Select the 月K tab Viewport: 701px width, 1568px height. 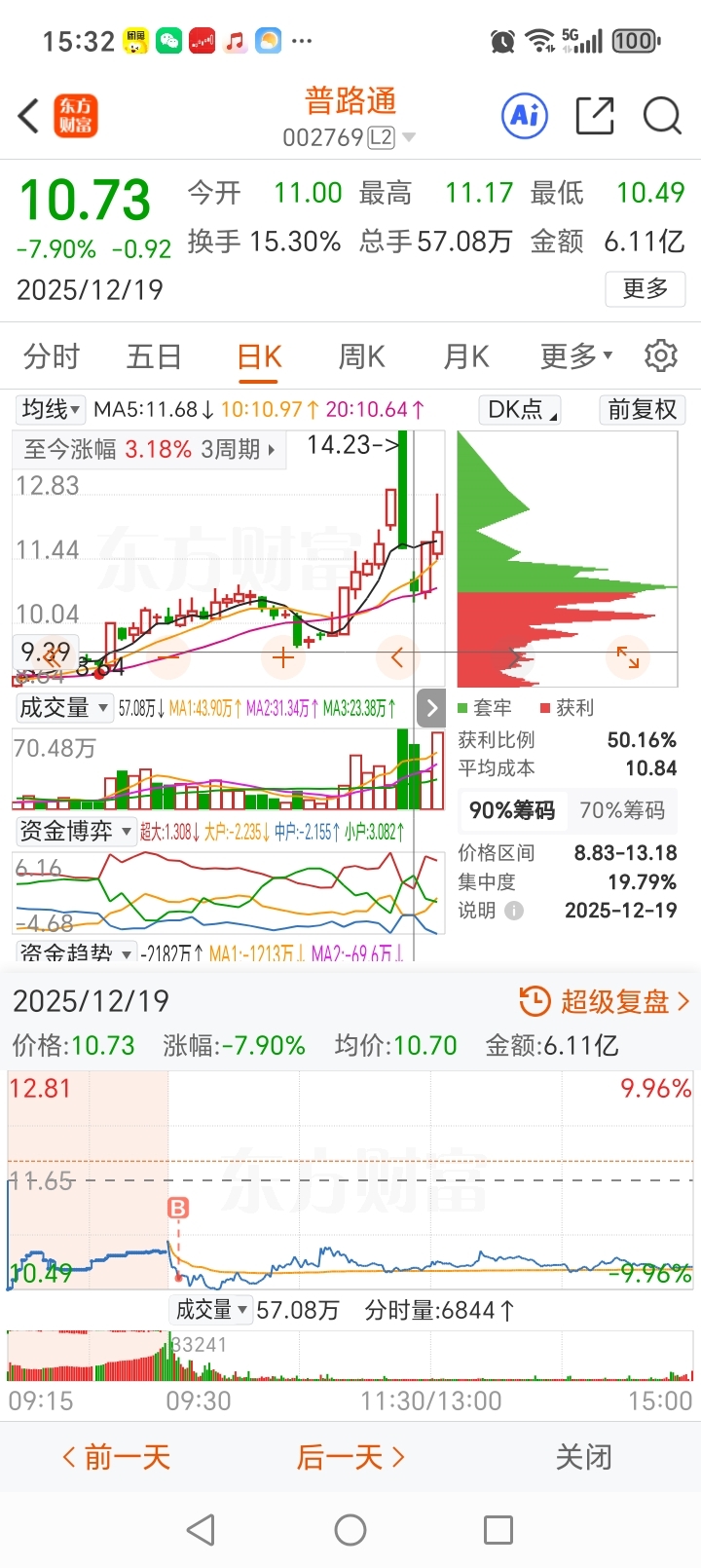(465, 356)
